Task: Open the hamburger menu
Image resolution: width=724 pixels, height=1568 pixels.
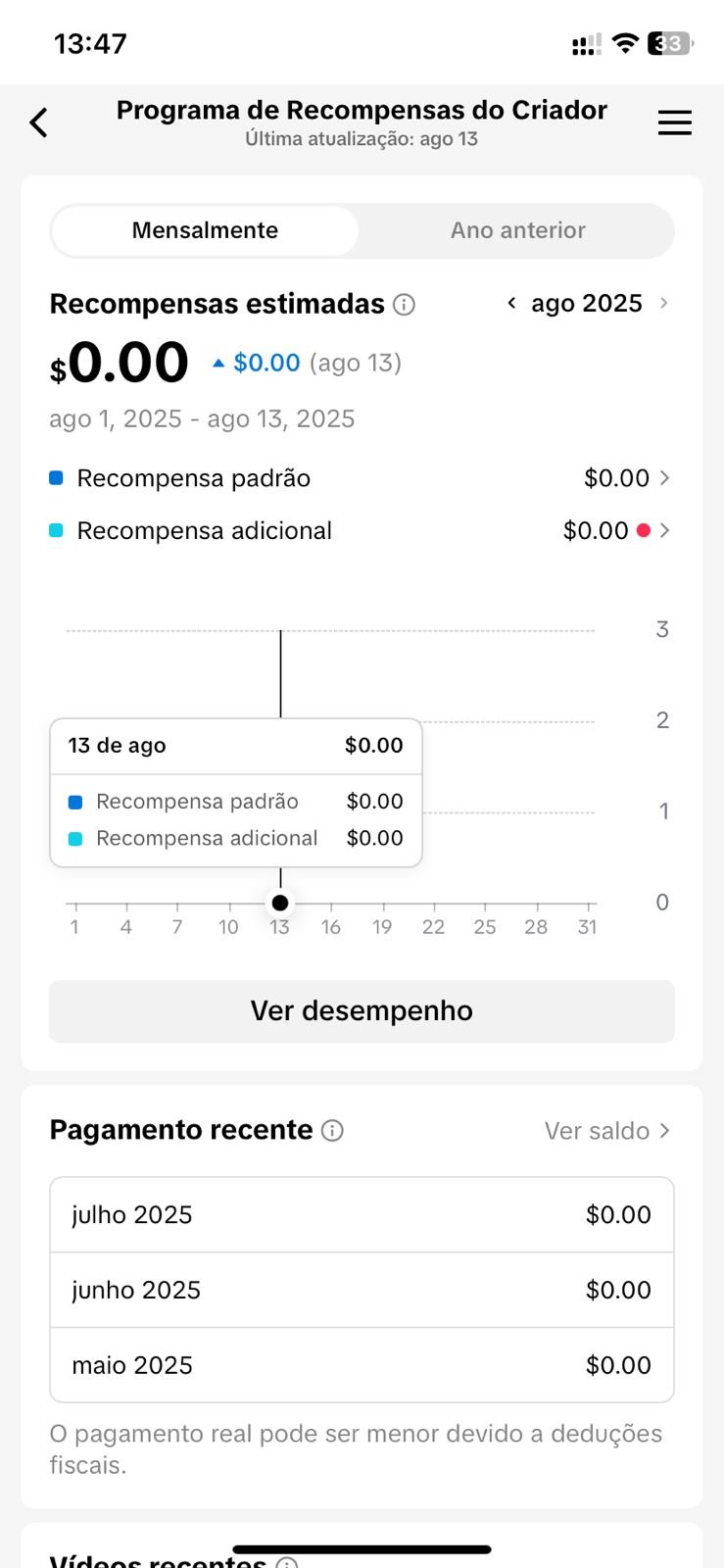Action: click(x=674, y=122)
